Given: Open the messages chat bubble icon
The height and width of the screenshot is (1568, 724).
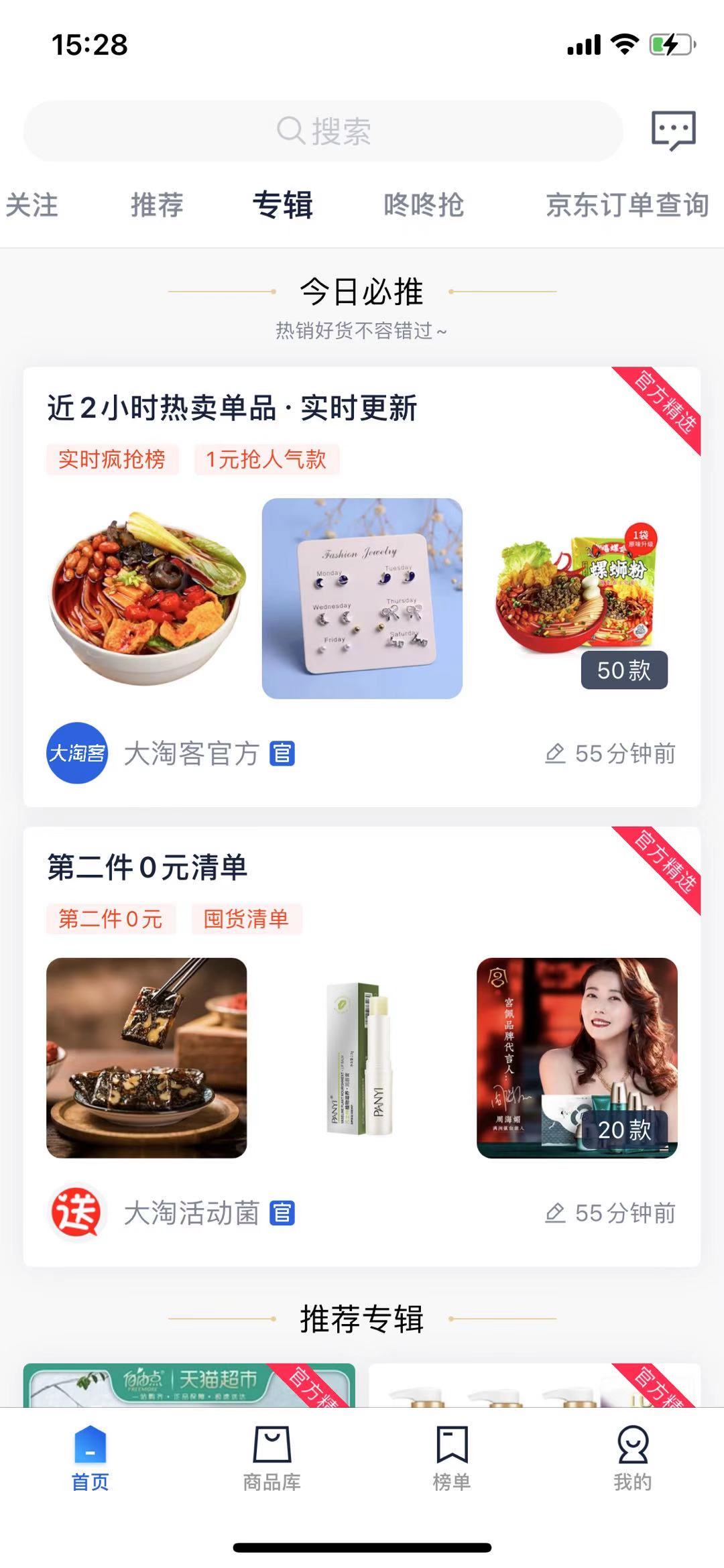Looking at the screenshot, I should tap(673, 131).
